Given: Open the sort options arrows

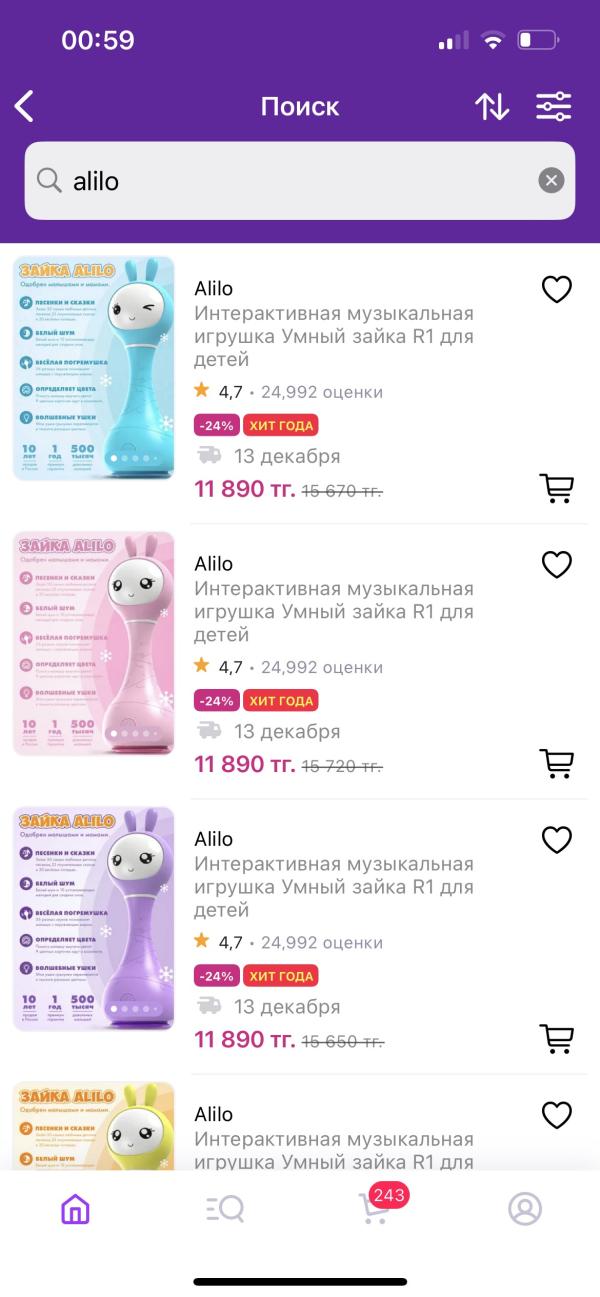Looking at the screenshot, I should coord(492,106).
